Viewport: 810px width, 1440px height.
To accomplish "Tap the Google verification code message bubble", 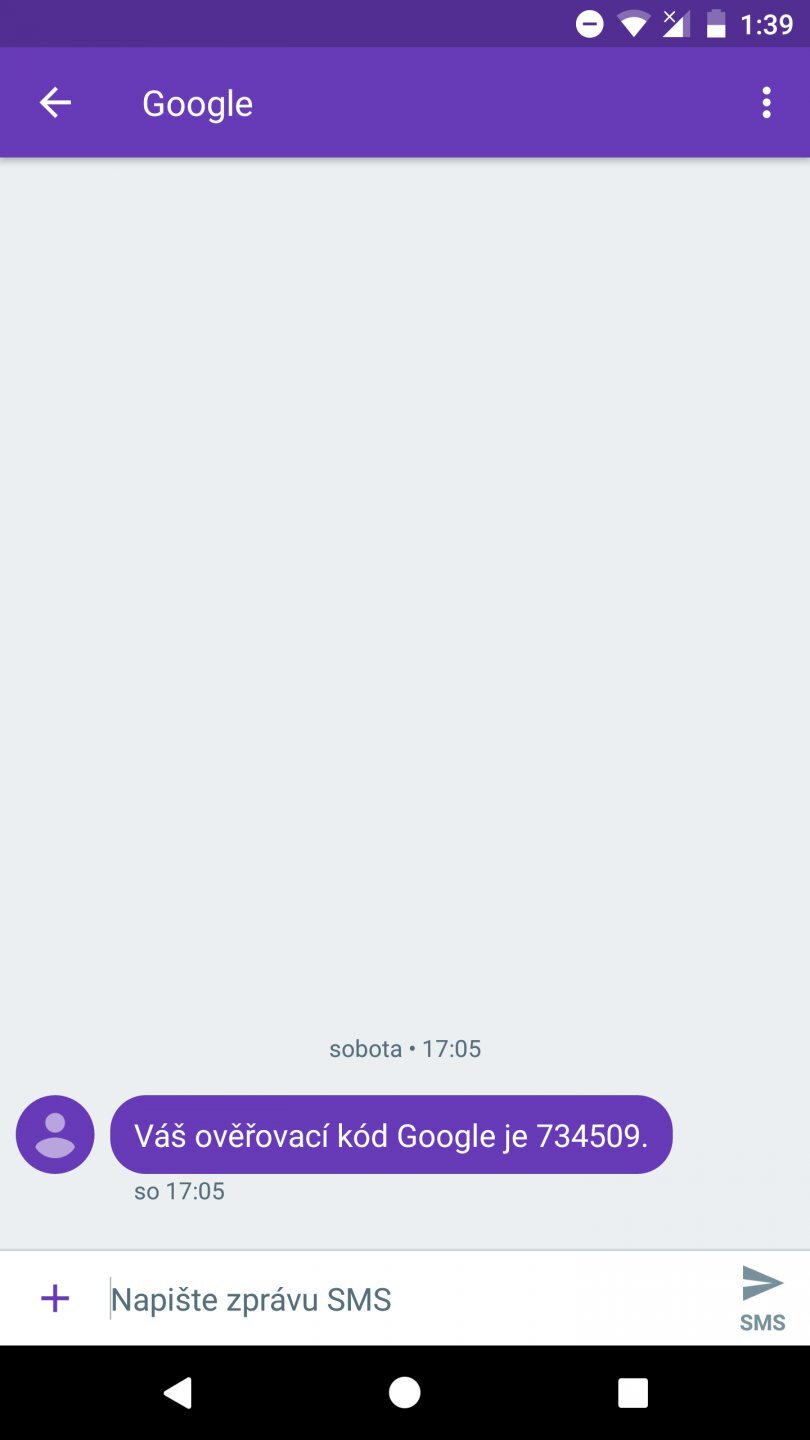I will (x=391, y=1135).
